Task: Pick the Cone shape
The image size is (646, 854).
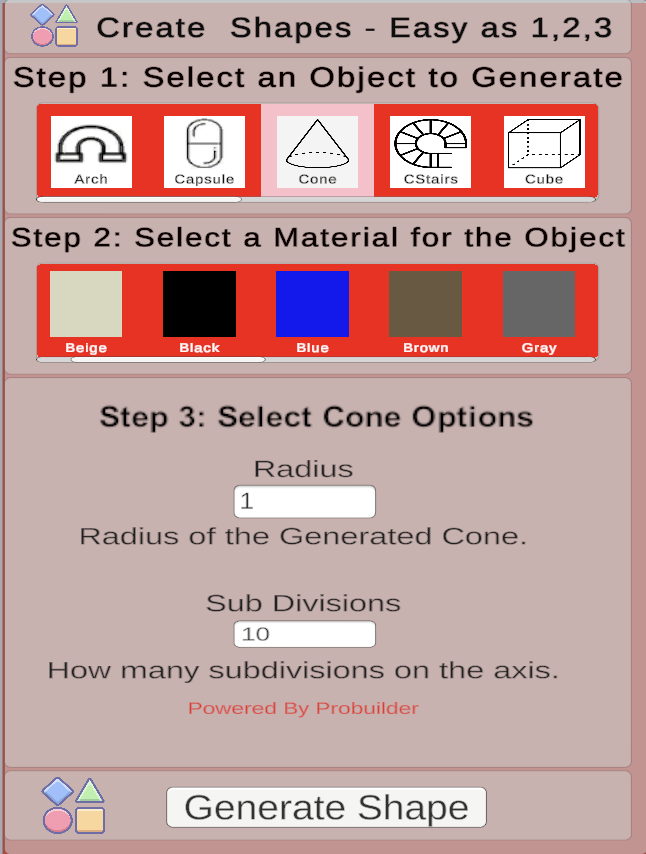Action: [x=317, y=151]
